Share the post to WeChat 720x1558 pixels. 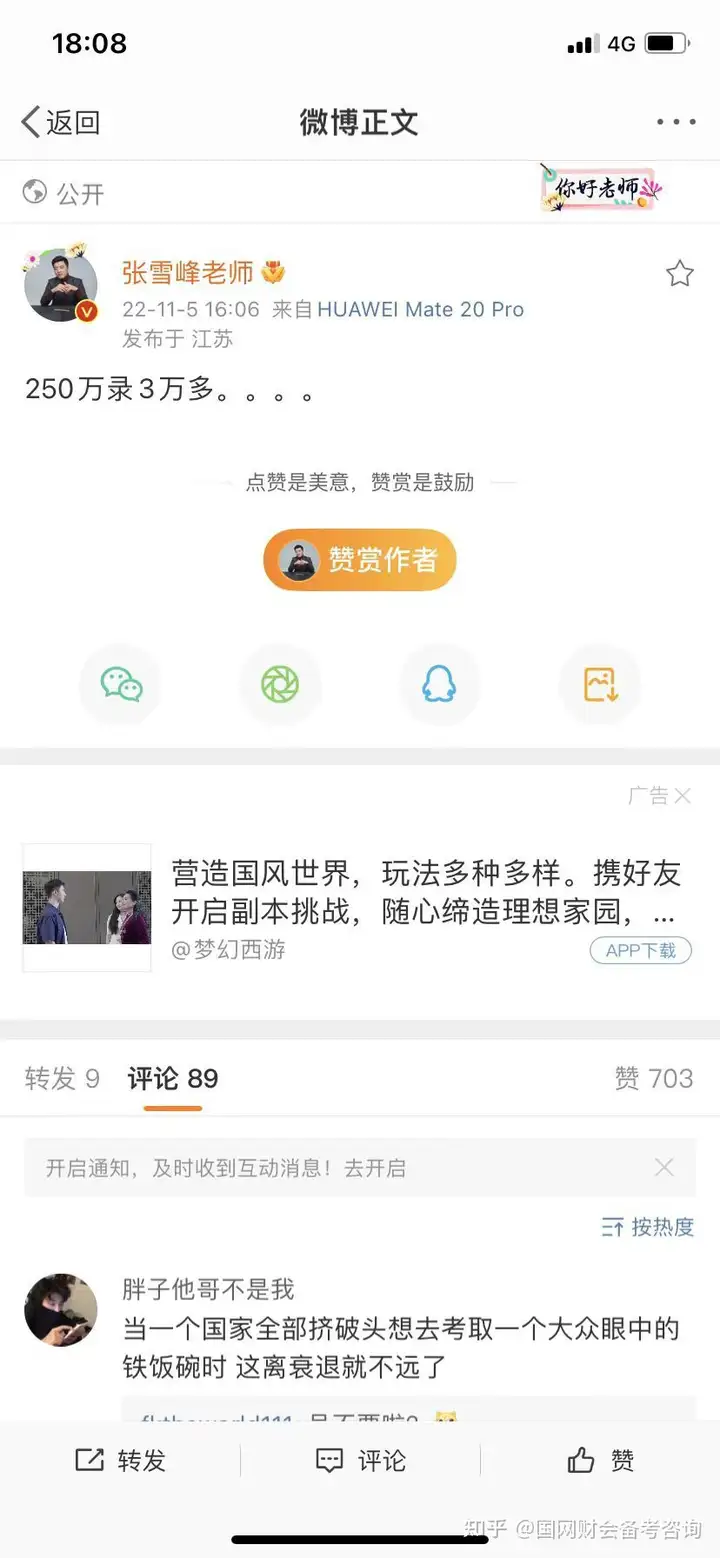(x=121, y=685)
